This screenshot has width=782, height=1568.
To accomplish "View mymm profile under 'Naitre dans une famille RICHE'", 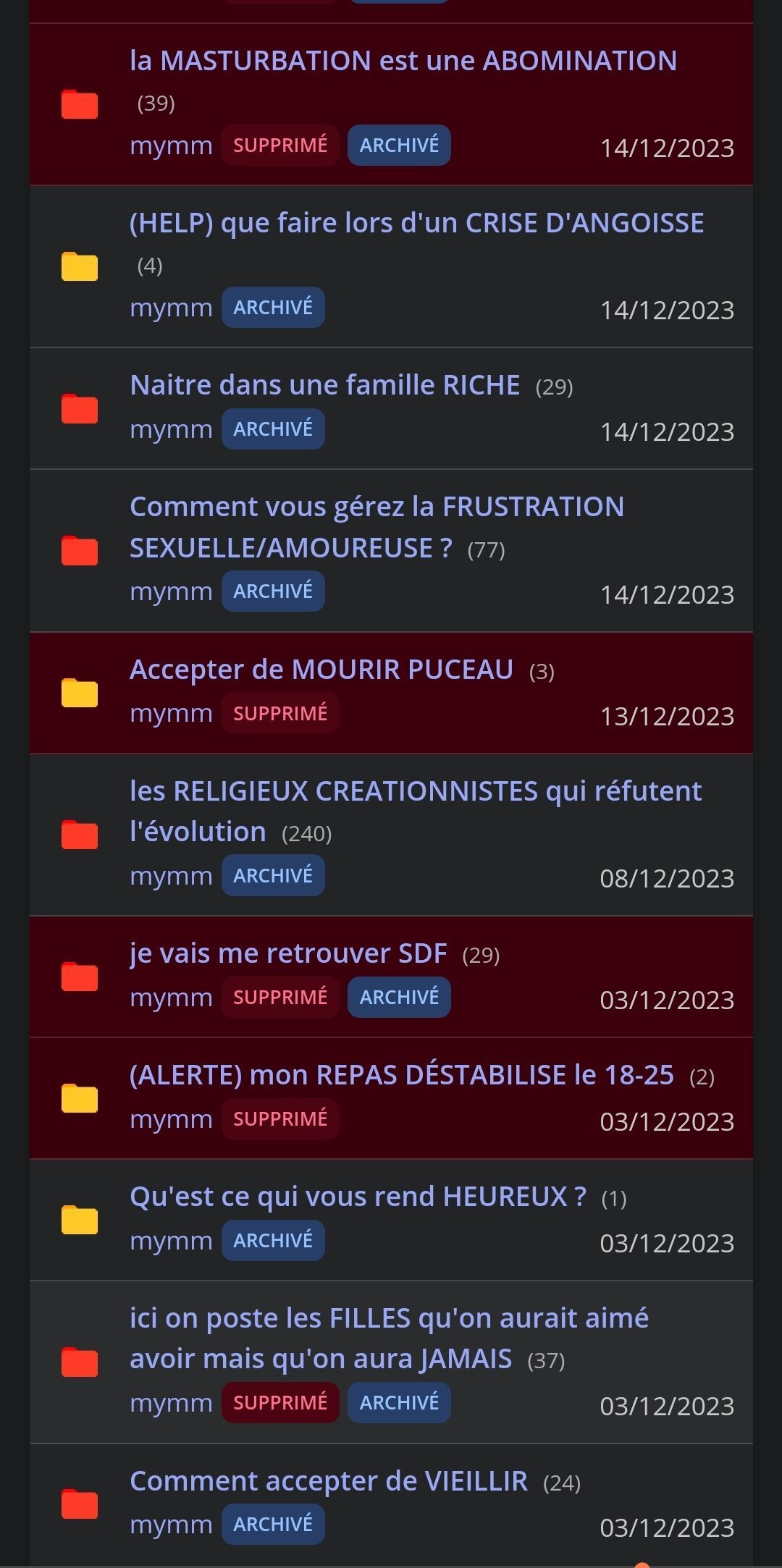I will point(171,429).
